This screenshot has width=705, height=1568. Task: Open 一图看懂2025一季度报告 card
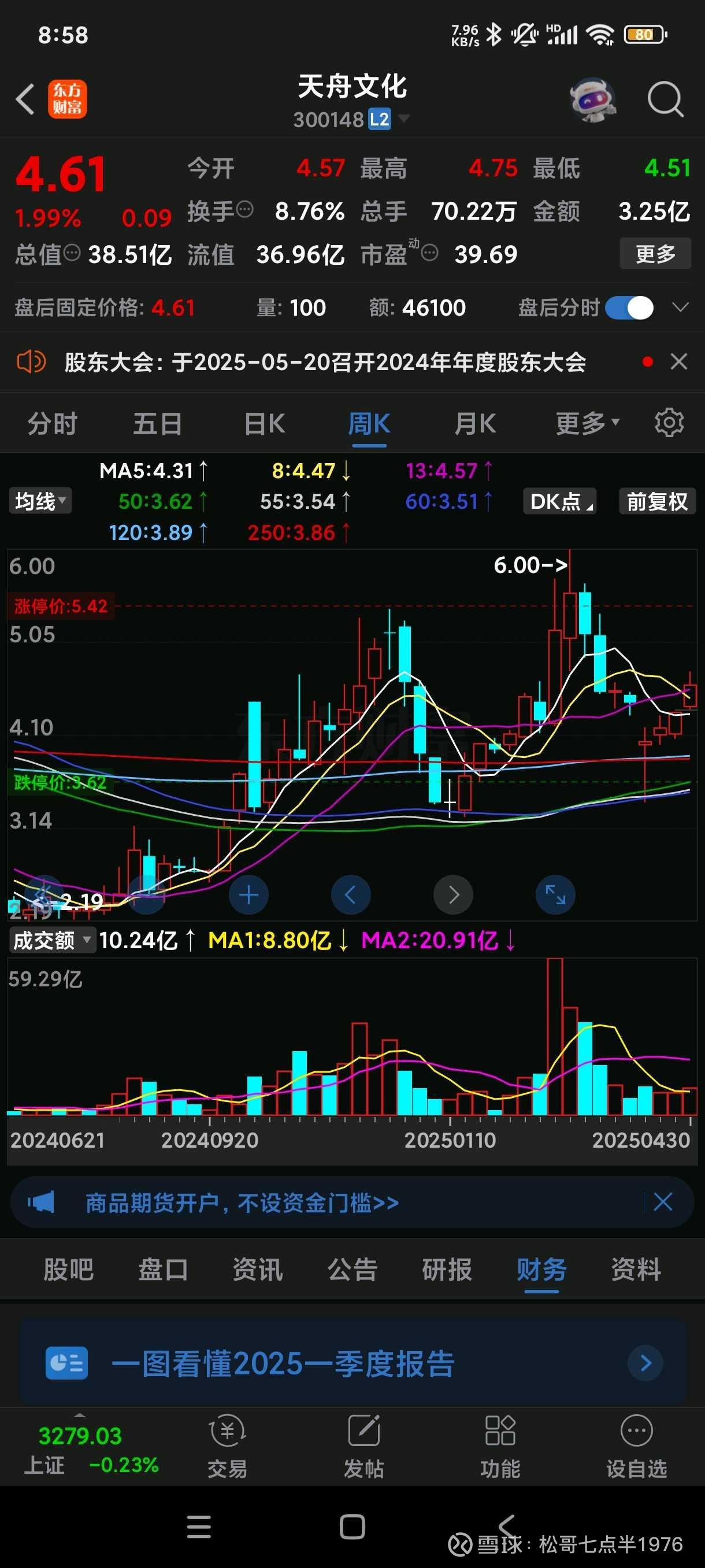click(352, 1363)
